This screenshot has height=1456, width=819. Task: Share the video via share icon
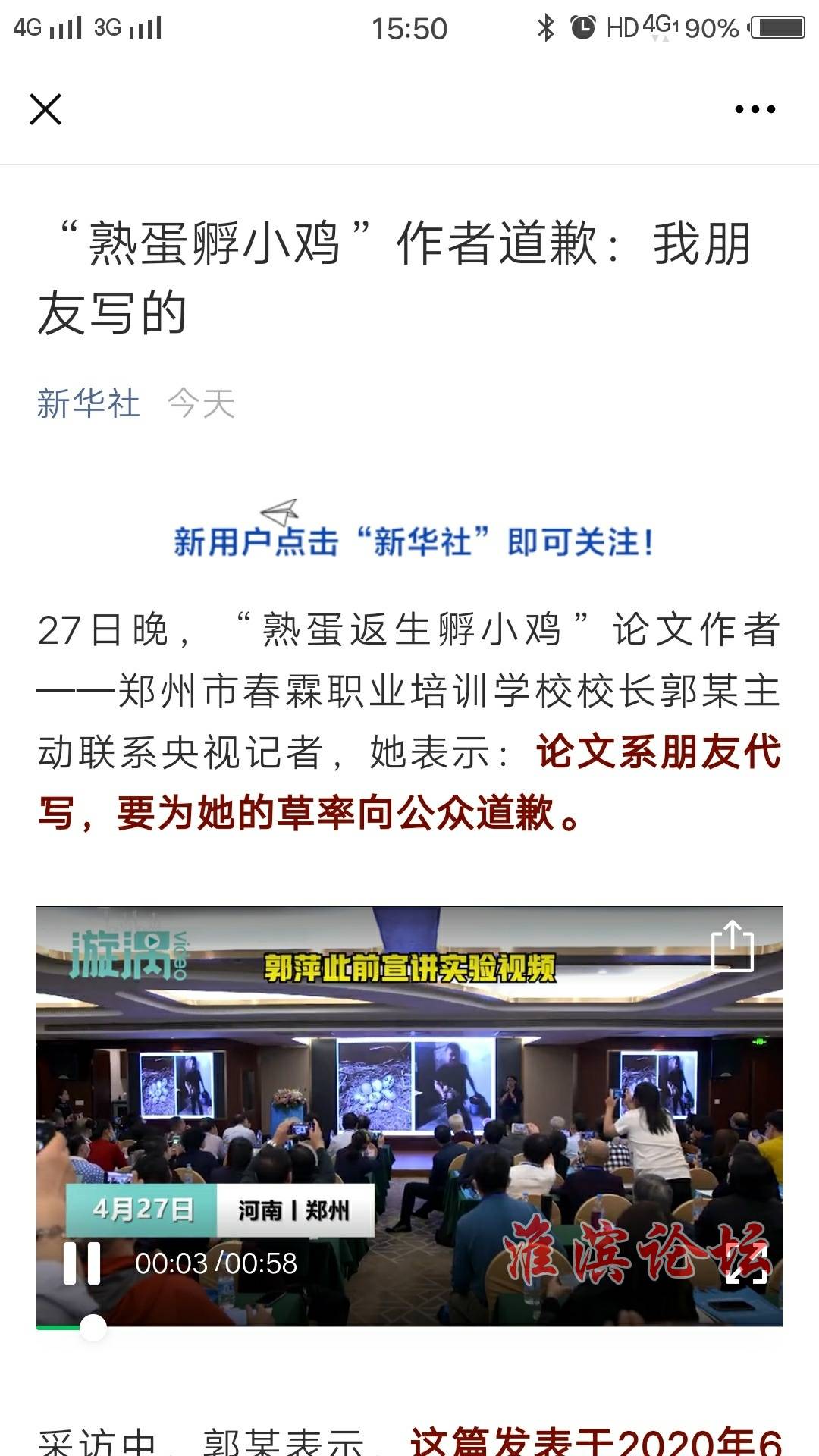pos(732,946)
